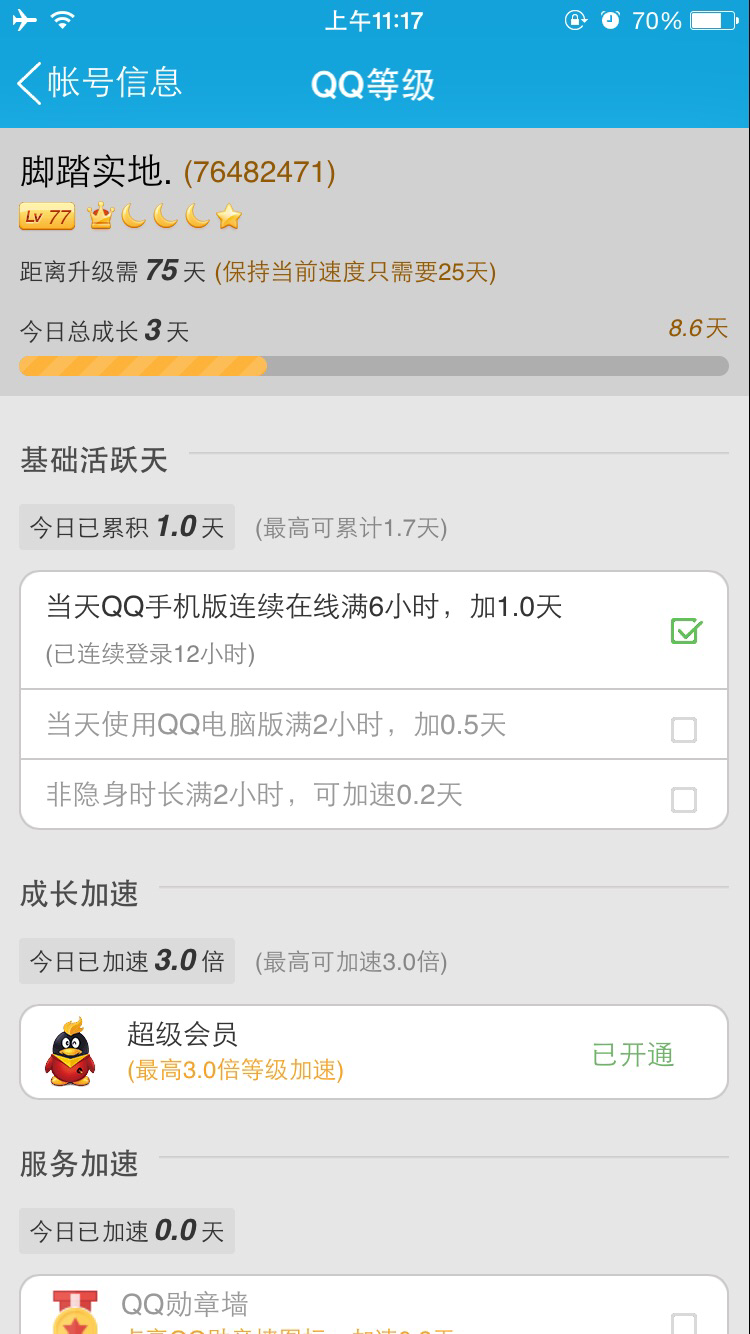Screen dimensions: 750x1334
Task: Open the QQ手机版连续在线满6小时 row
Action: (x=374, y=630)
